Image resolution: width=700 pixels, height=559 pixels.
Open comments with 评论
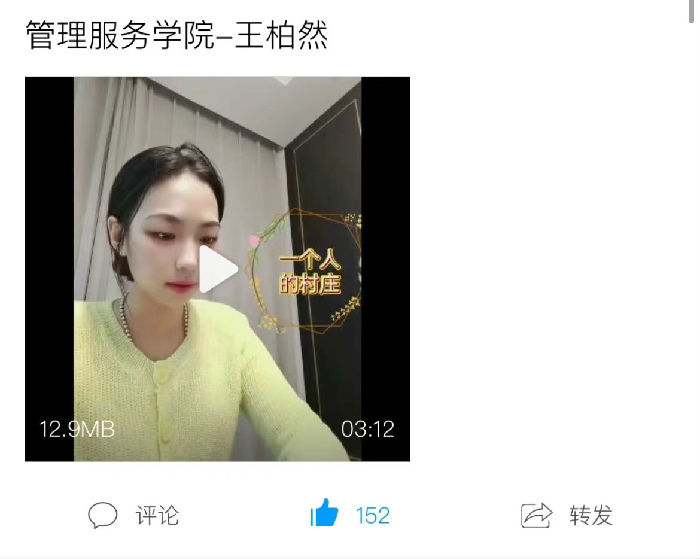pyautogui.click(x=134, y=516)
